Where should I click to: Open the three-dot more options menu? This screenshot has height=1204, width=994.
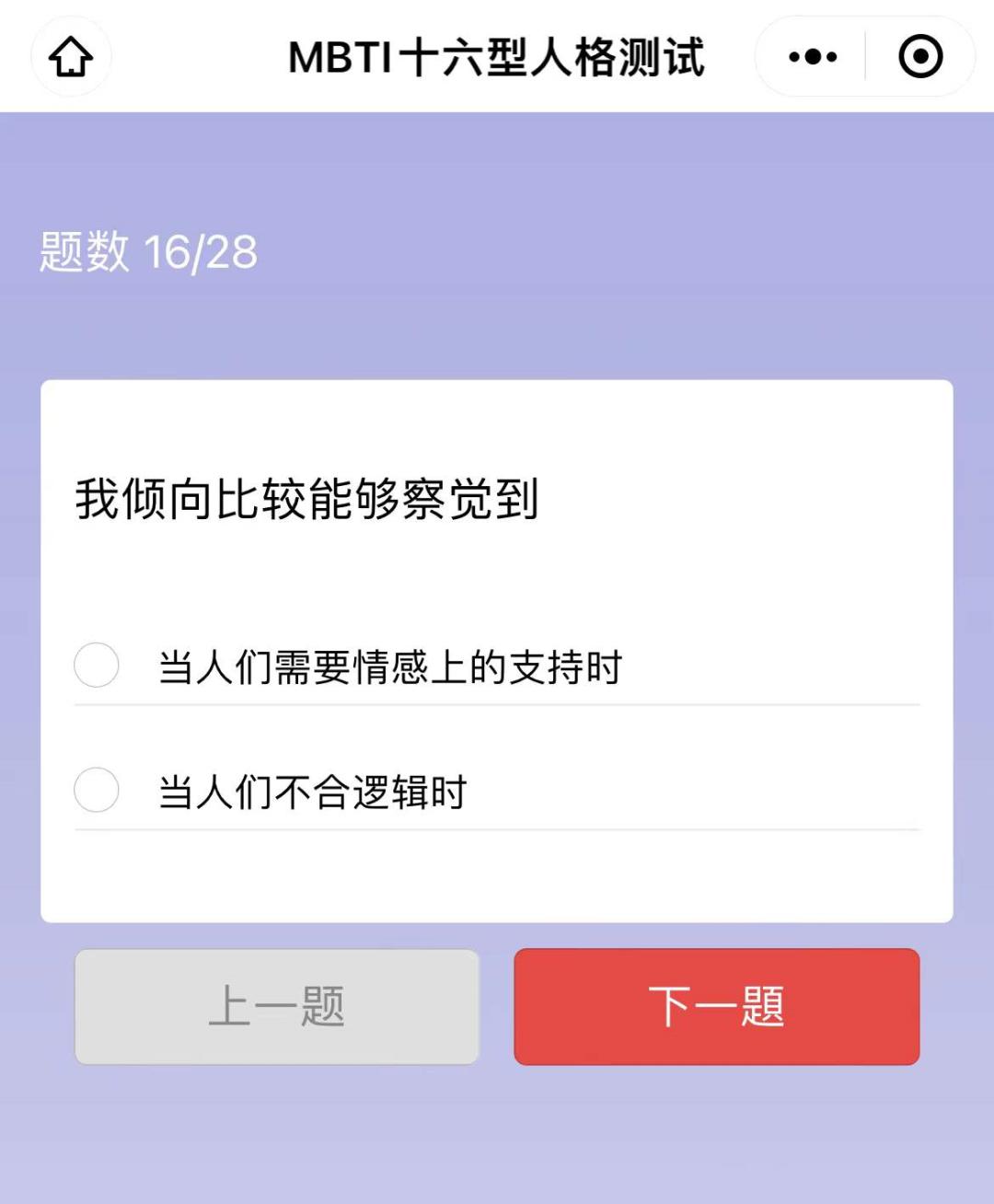(x=813, y=57)
